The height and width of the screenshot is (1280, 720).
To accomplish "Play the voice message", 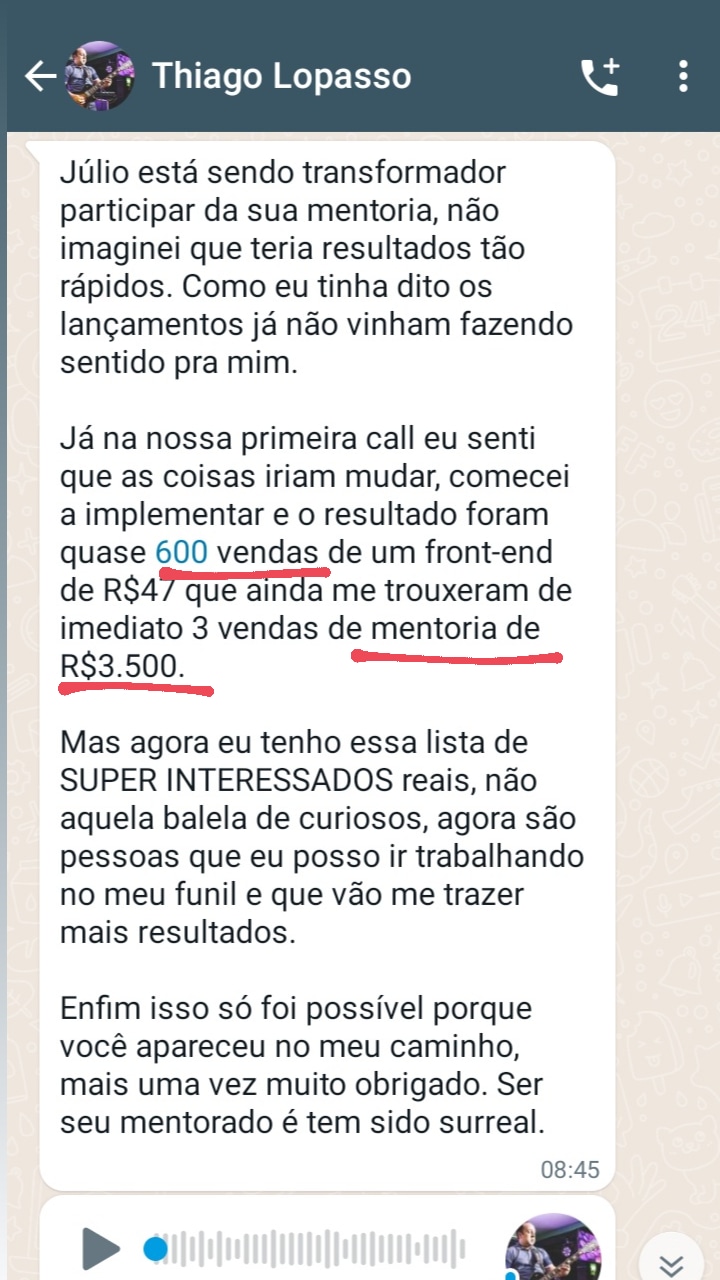I will point(101,1248).
